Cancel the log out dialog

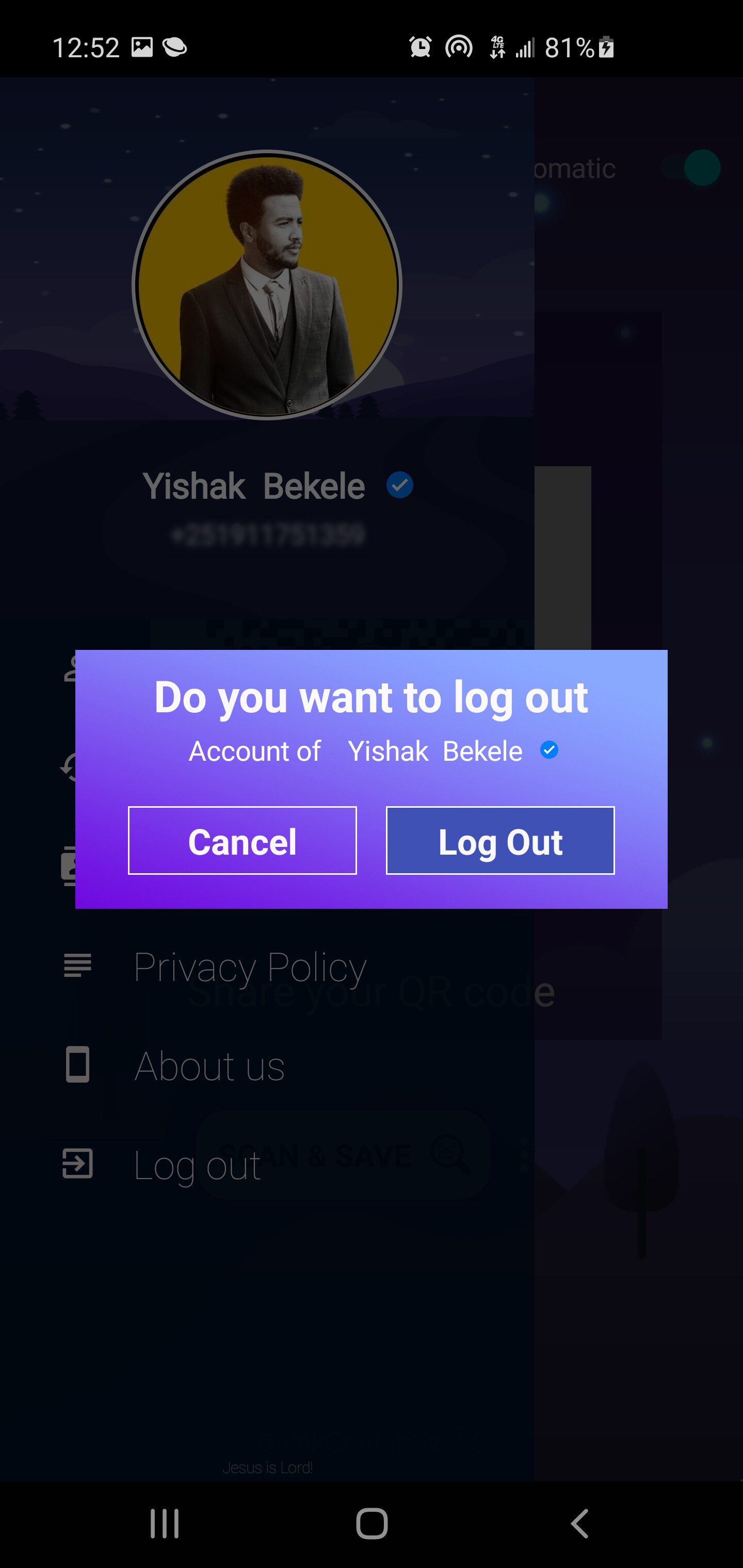[x=242, y=841]
